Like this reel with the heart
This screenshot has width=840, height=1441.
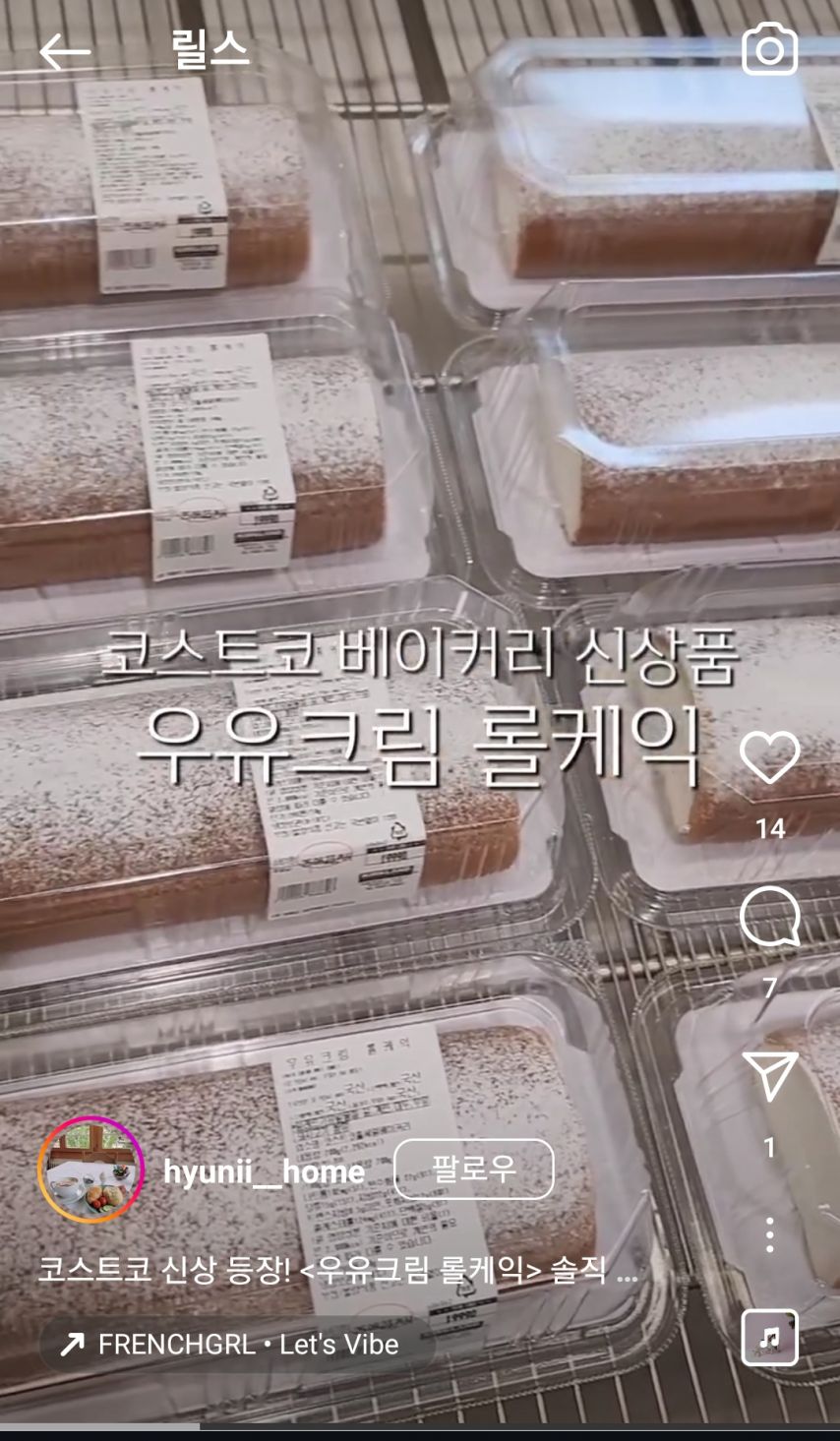coord(769,757)
